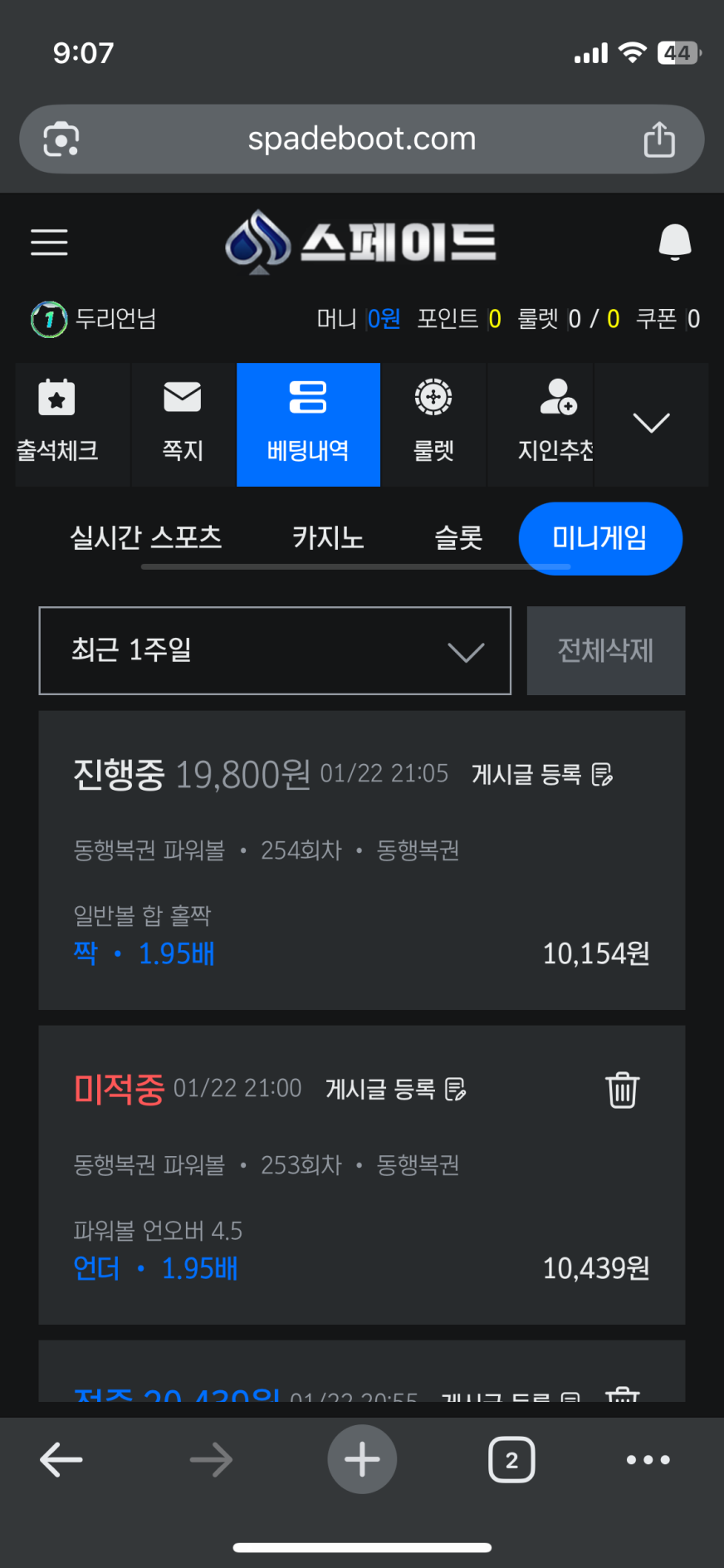The image size is (724, 1568).
Task: Switch to 실시간 스포츠 tab
Action: (x=146, y=538)
